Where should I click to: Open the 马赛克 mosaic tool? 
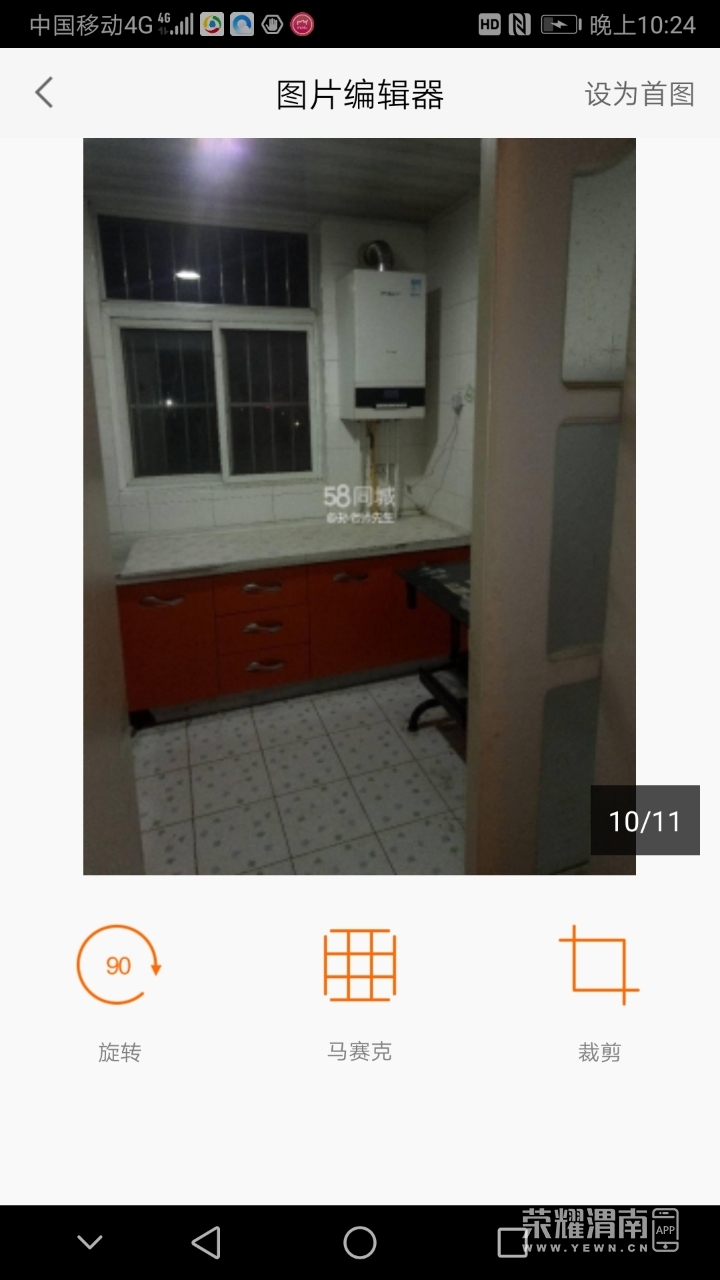(360, 966)
